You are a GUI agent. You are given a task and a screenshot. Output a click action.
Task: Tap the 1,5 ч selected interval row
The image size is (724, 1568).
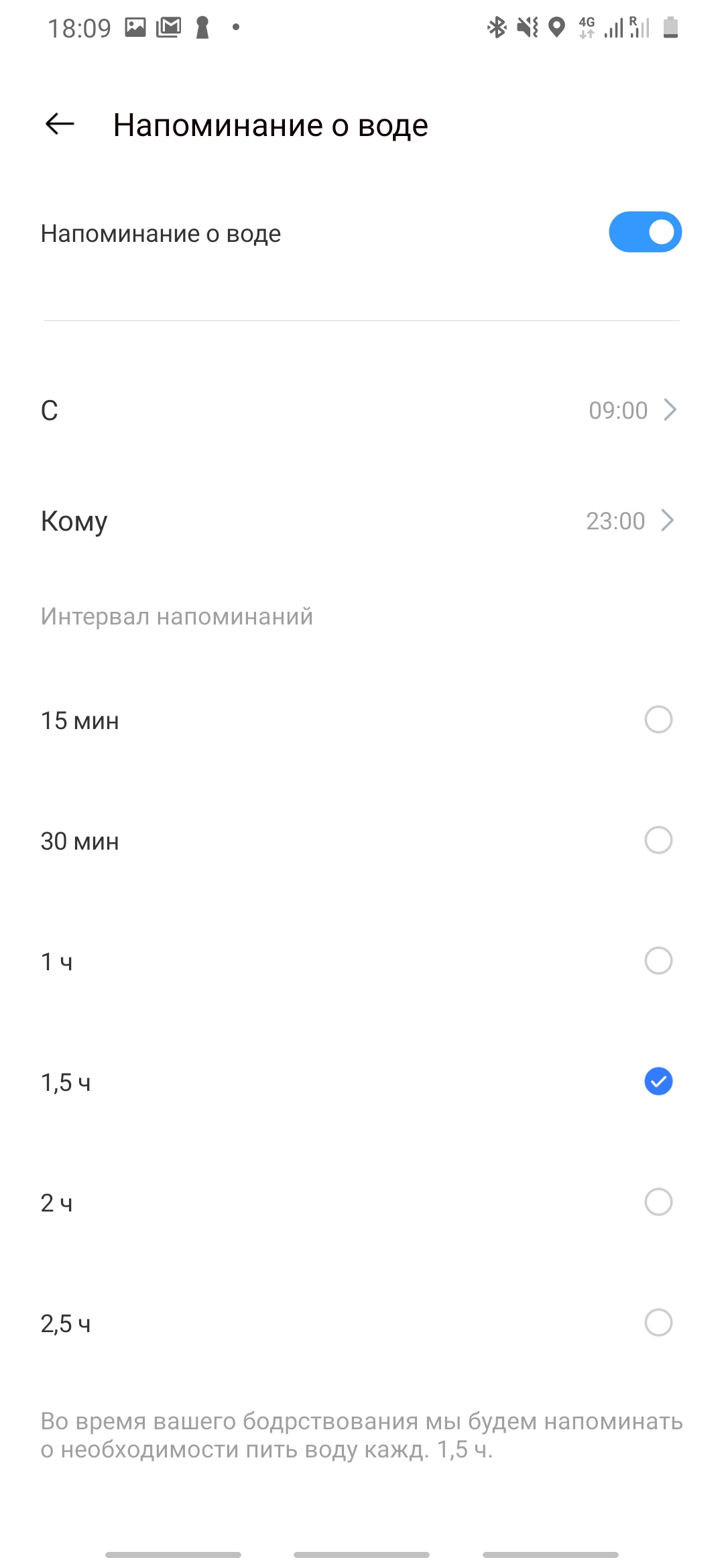tap(362, 1082)
